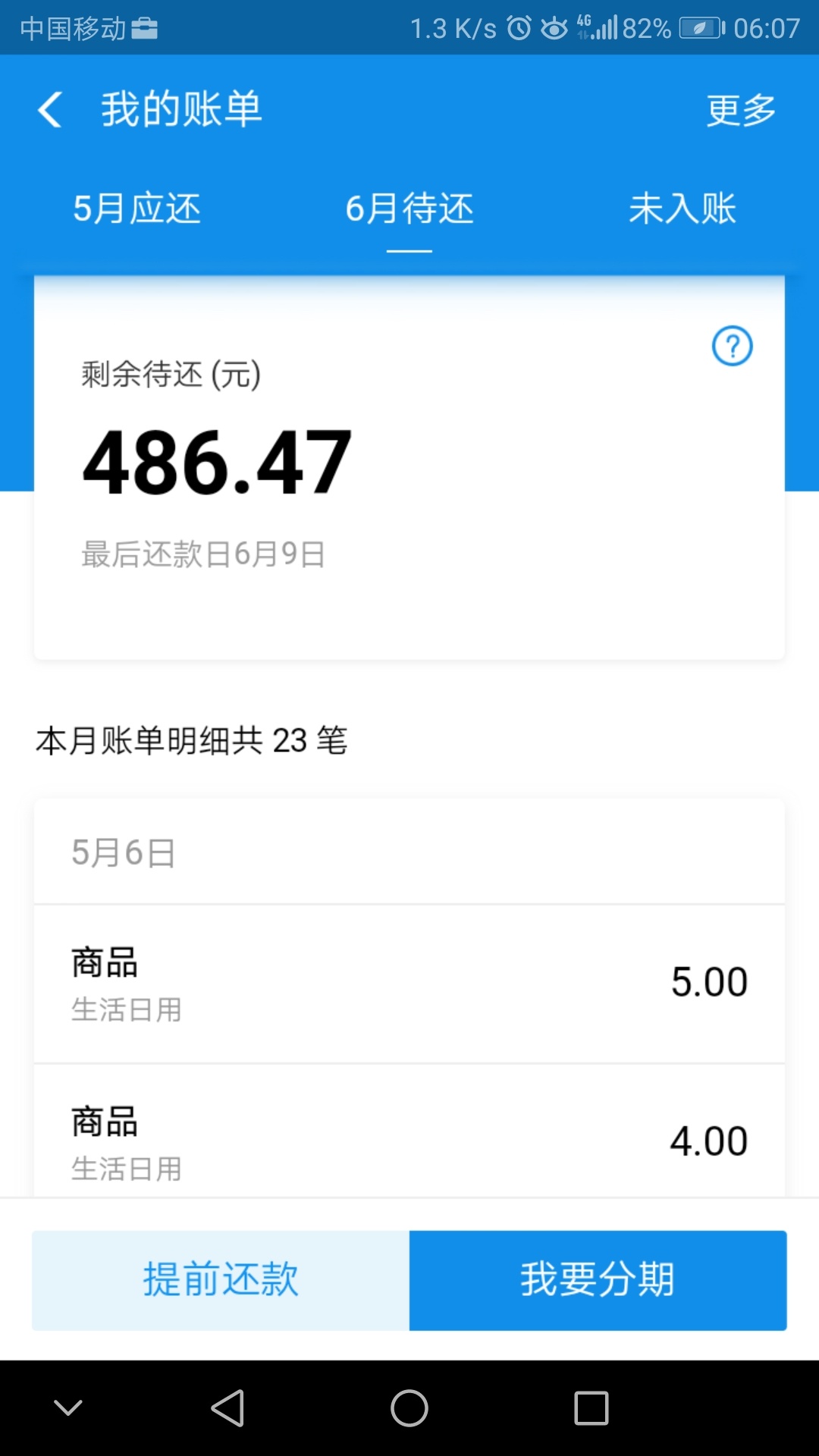
Task: Choose 我要分期 installment option
Action: pyautogui.click(x=598, y=1280)
